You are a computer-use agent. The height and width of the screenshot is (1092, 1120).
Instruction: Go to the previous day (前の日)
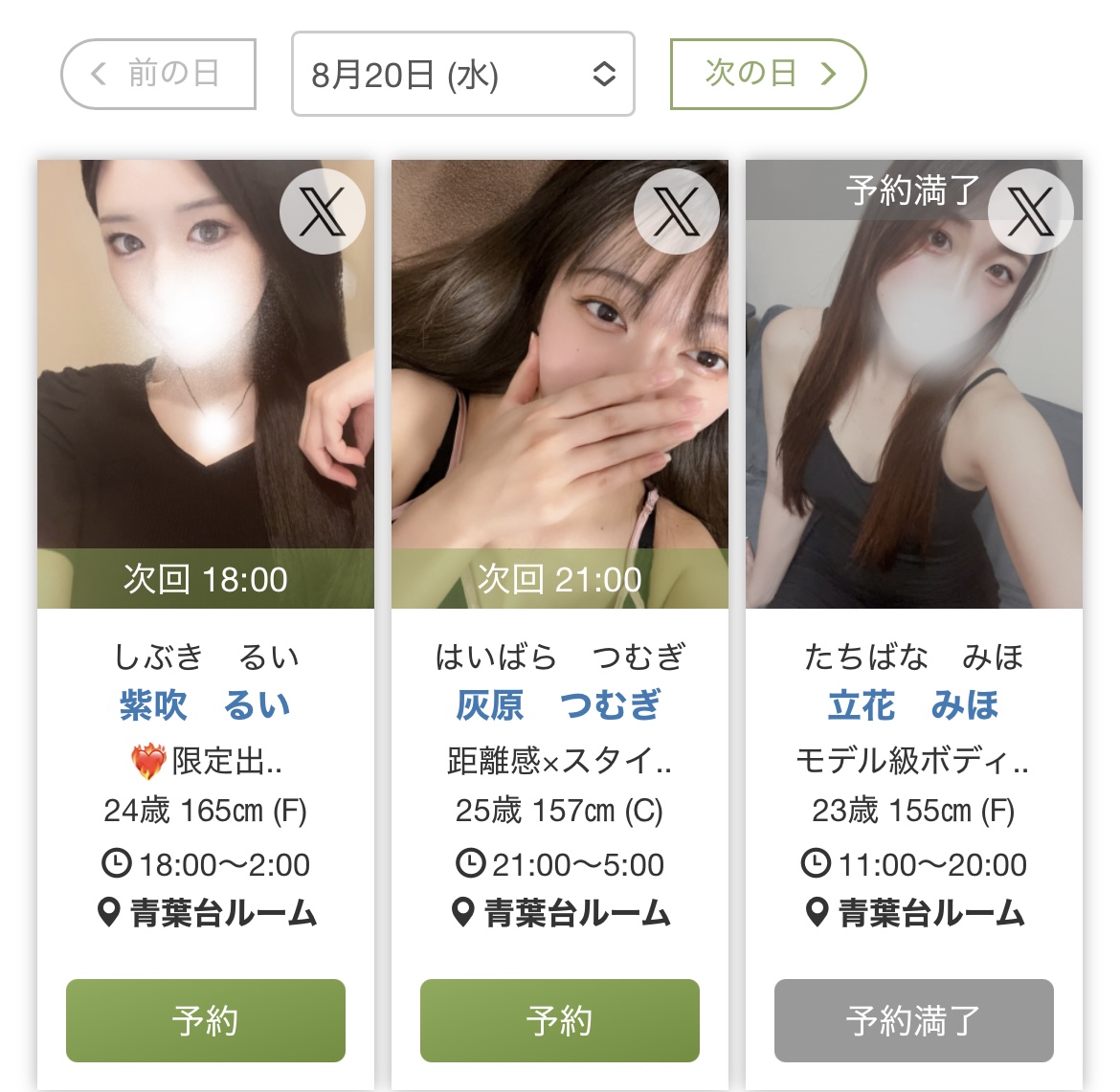click(x=159, y=74)
